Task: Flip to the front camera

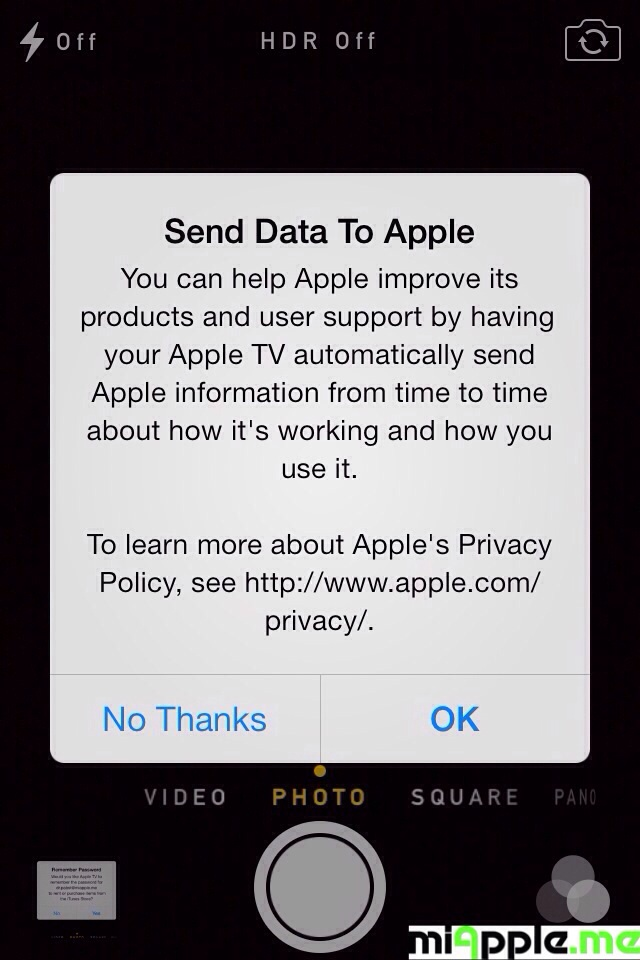Action: [x=592, y=42]
